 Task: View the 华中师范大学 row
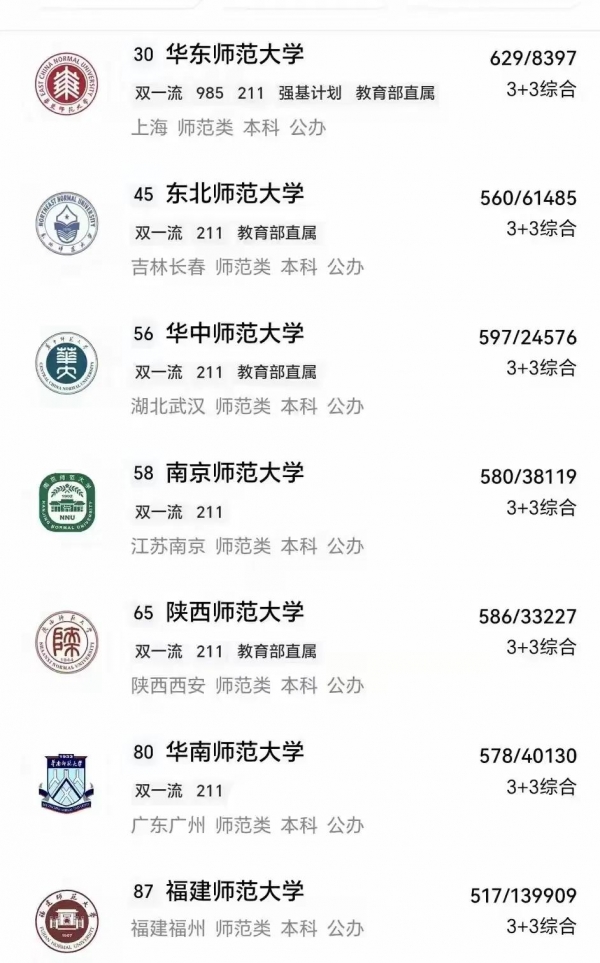pos(235,333)
